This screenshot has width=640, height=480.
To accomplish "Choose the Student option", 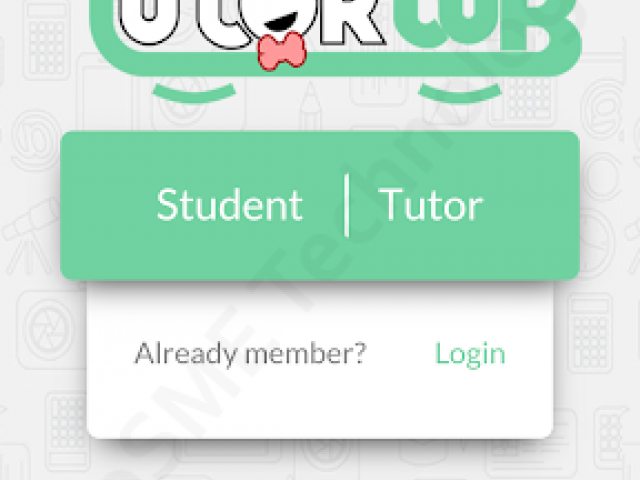I will pyautogui.click(x=229, y=206).
